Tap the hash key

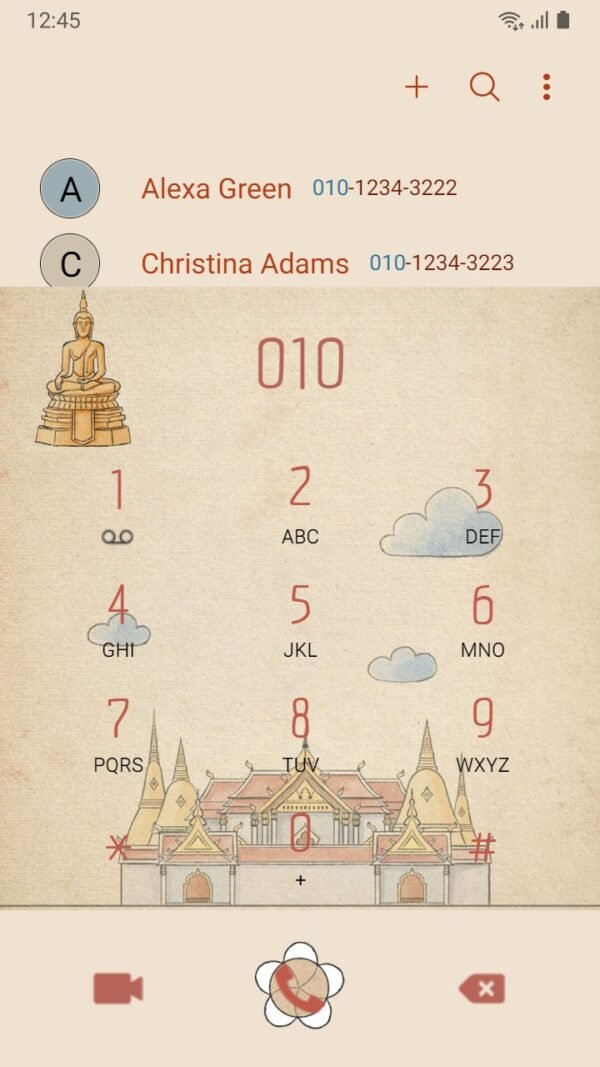(x=482, y=848)
